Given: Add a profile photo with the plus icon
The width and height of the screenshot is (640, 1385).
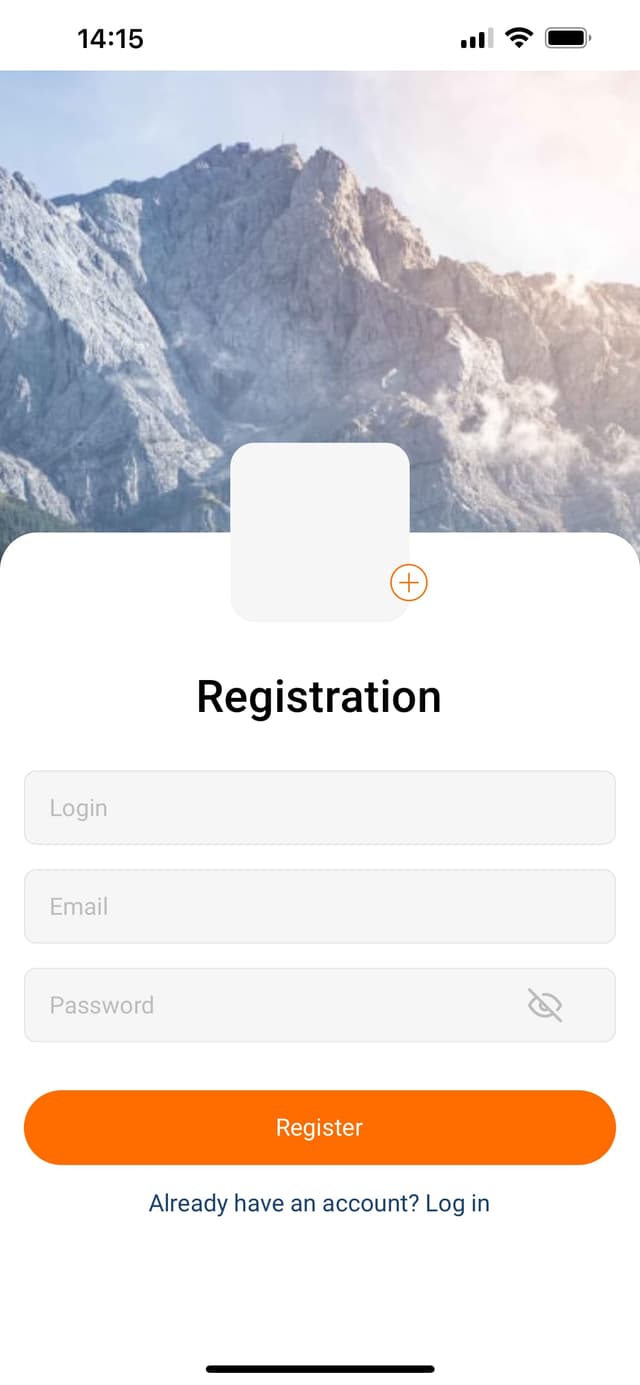Looking at the screenshot, I should [409, 582].
